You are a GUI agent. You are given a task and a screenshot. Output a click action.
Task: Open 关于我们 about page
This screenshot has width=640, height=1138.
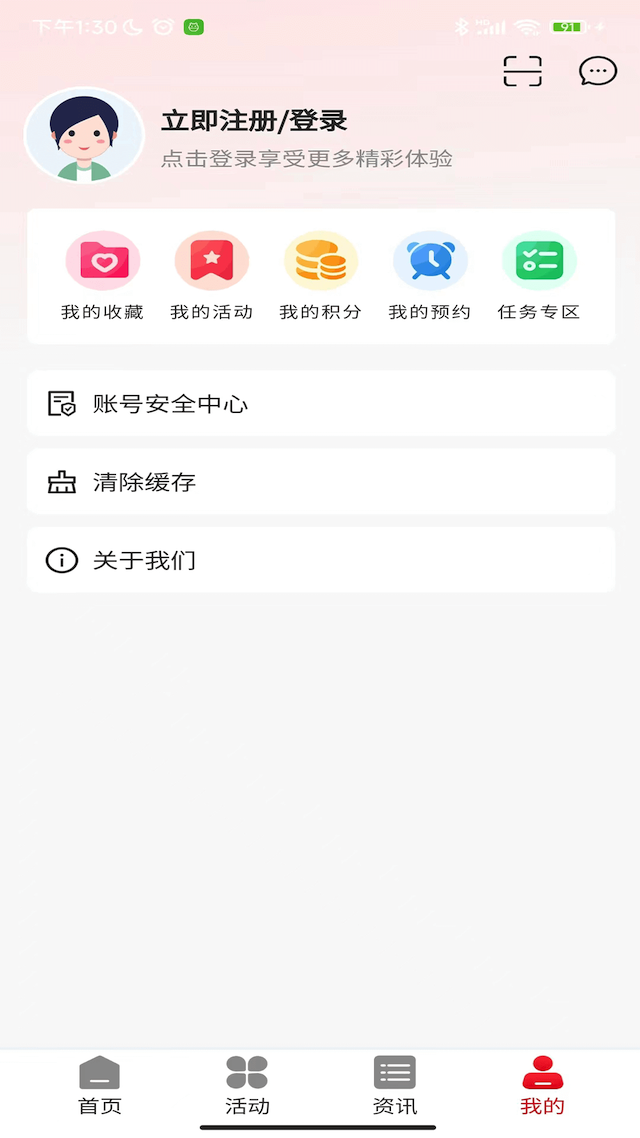point(320,560)
